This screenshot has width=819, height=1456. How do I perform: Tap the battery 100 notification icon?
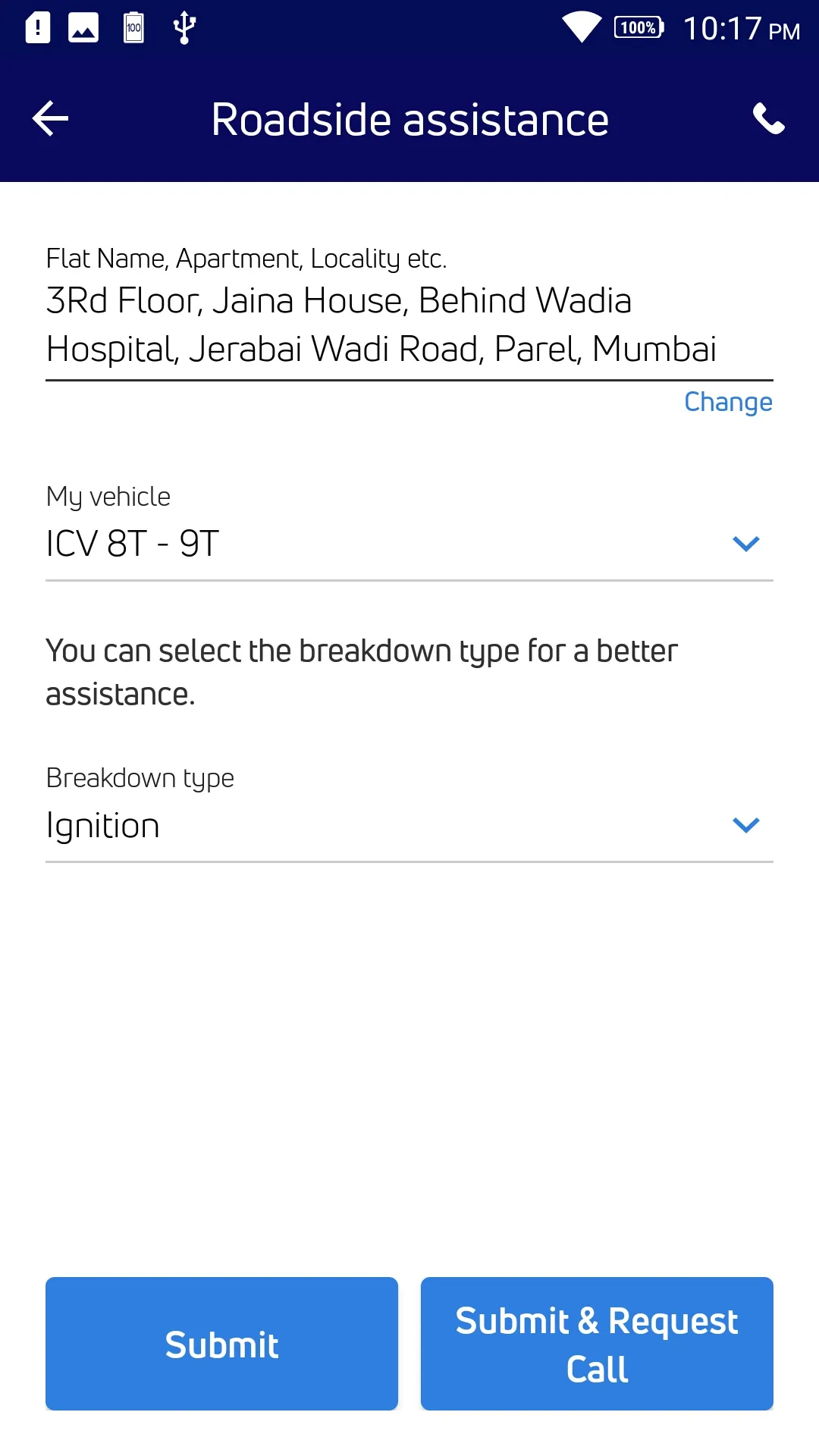[x=132, y=29]
